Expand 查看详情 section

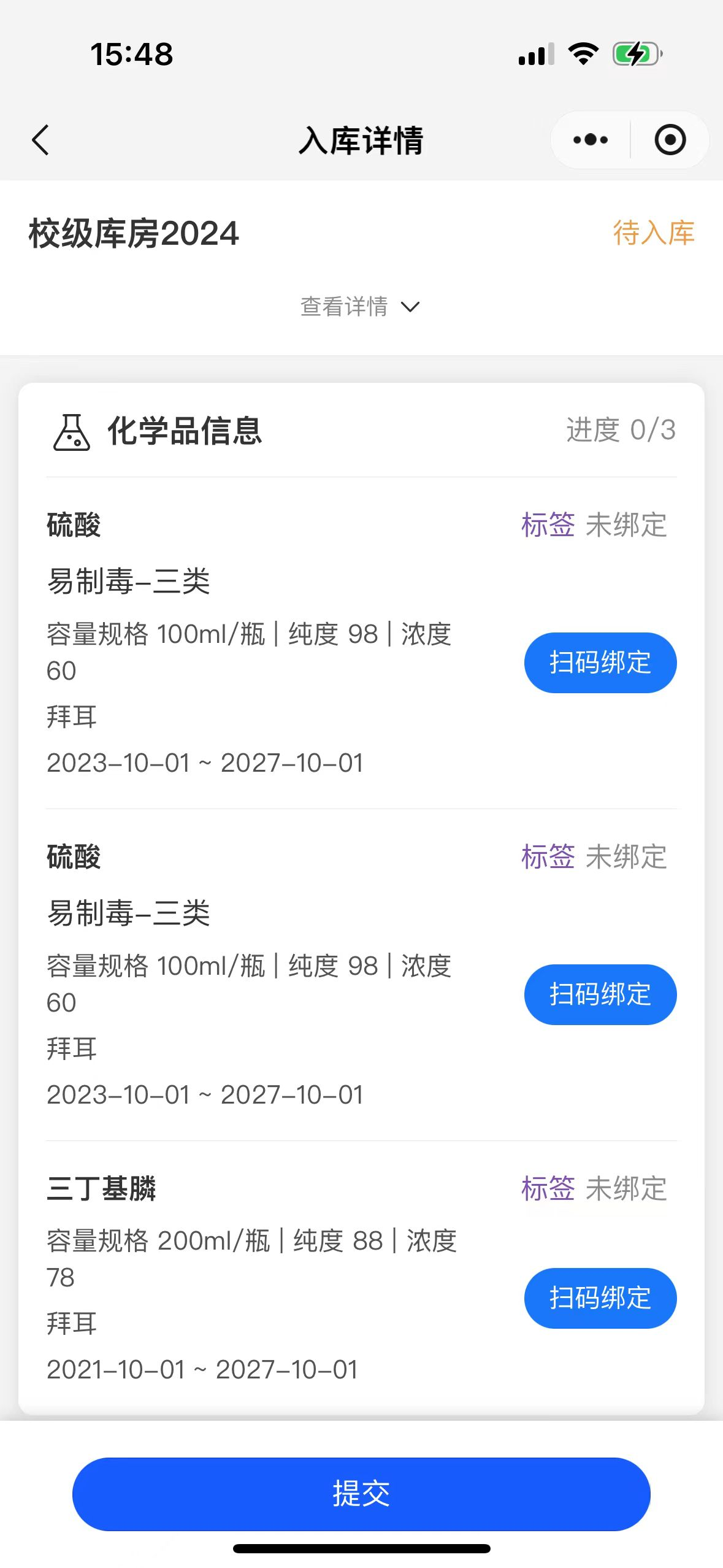pyautogui.click(x=361, y=306)
